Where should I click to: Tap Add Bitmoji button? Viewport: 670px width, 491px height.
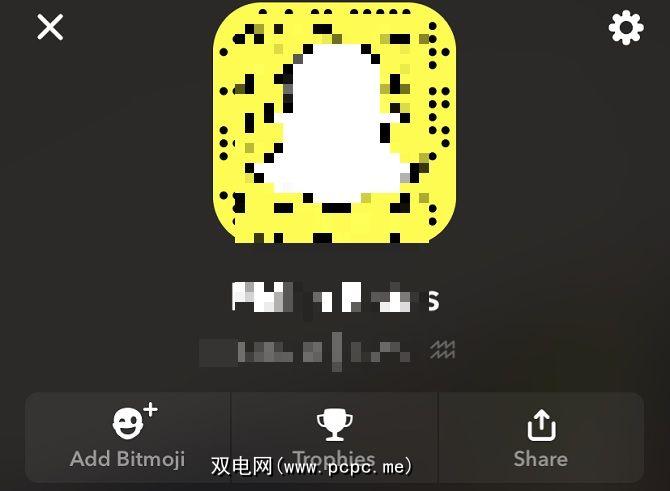(129, 437)
